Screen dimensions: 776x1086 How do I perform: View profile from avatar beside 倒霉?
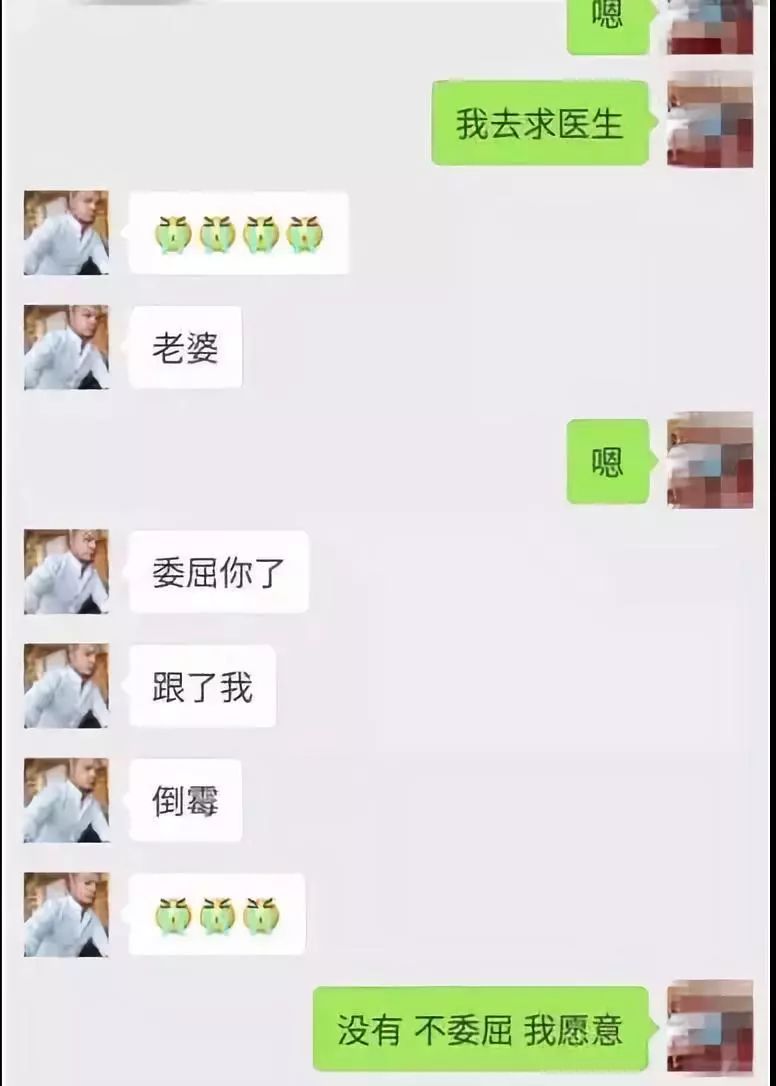pyautogui.click(x=66, y=800)
